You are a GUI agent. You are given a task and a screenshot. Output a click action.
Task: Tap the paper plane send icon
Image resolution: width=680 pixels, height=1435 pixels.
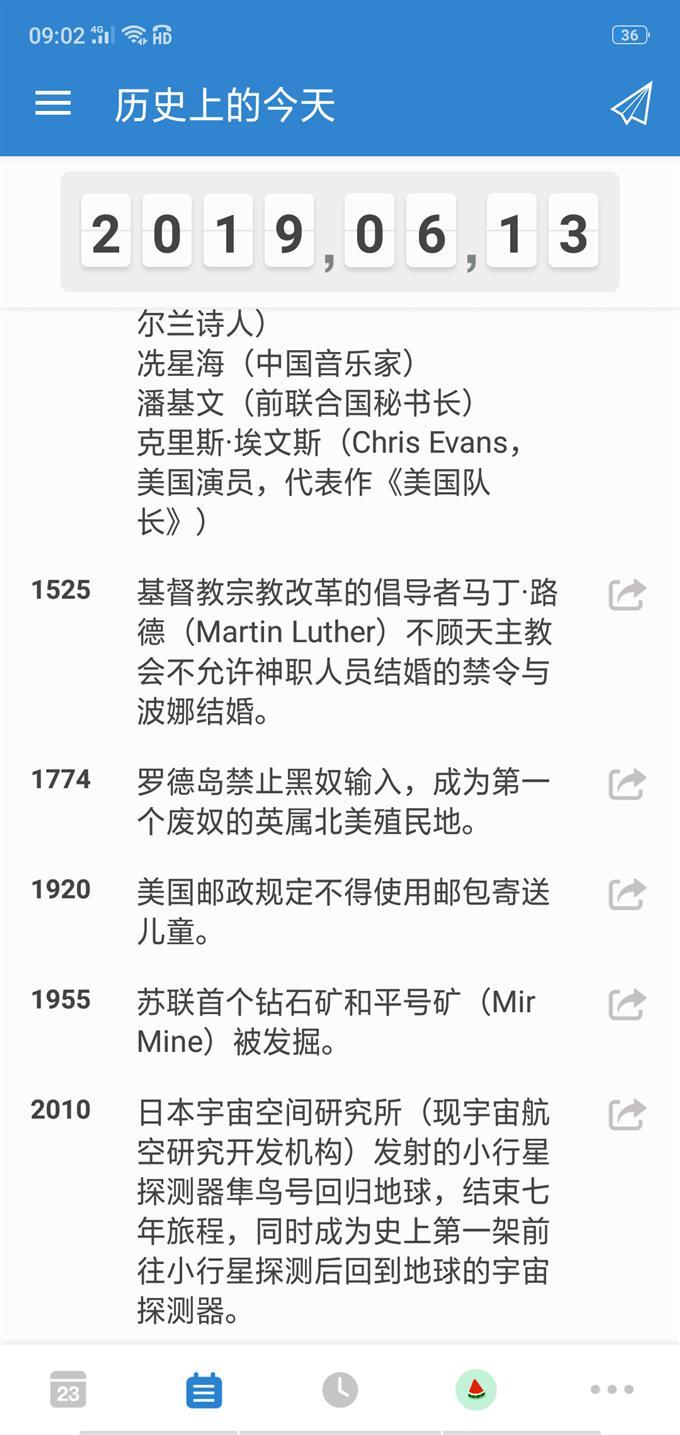[631, 104]
